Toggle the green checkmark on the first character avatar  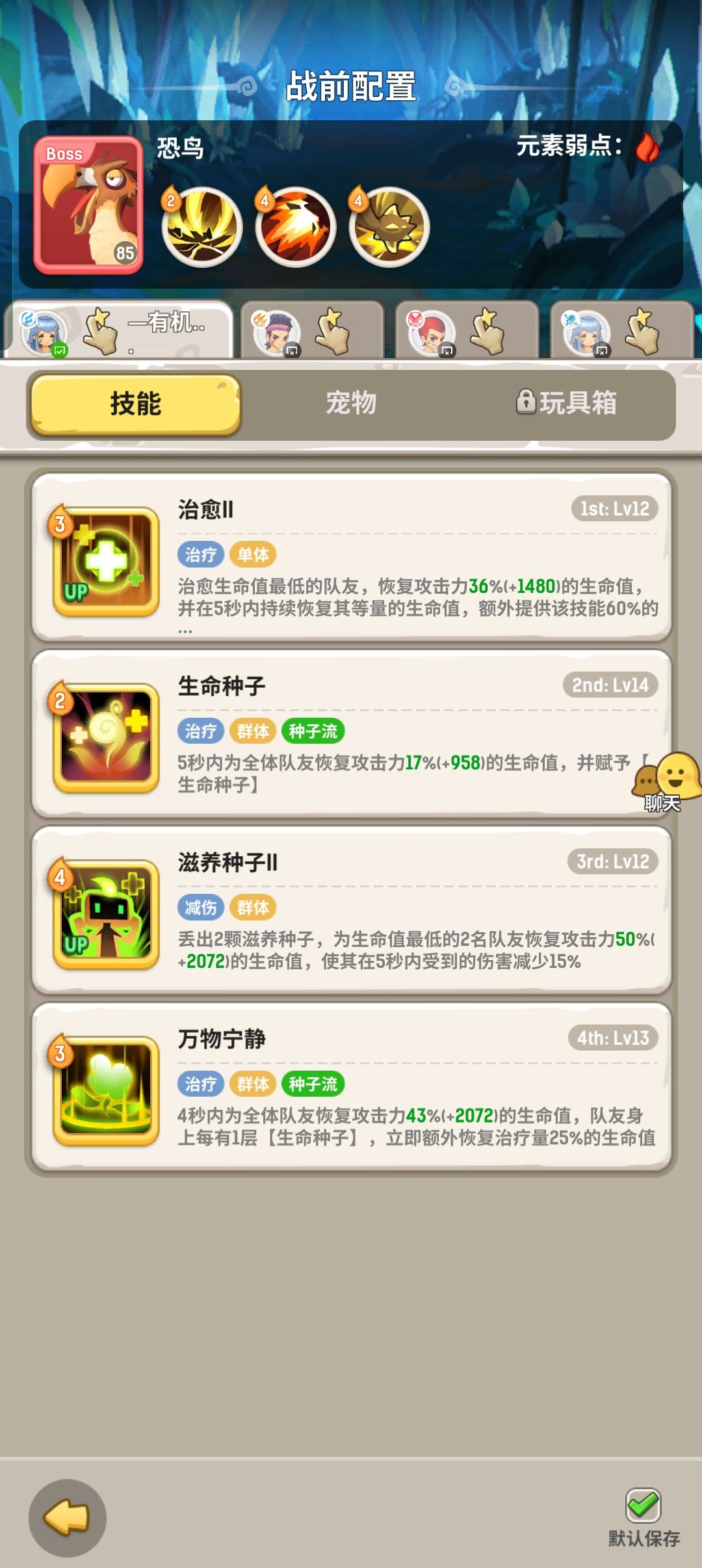coord(60,350)
